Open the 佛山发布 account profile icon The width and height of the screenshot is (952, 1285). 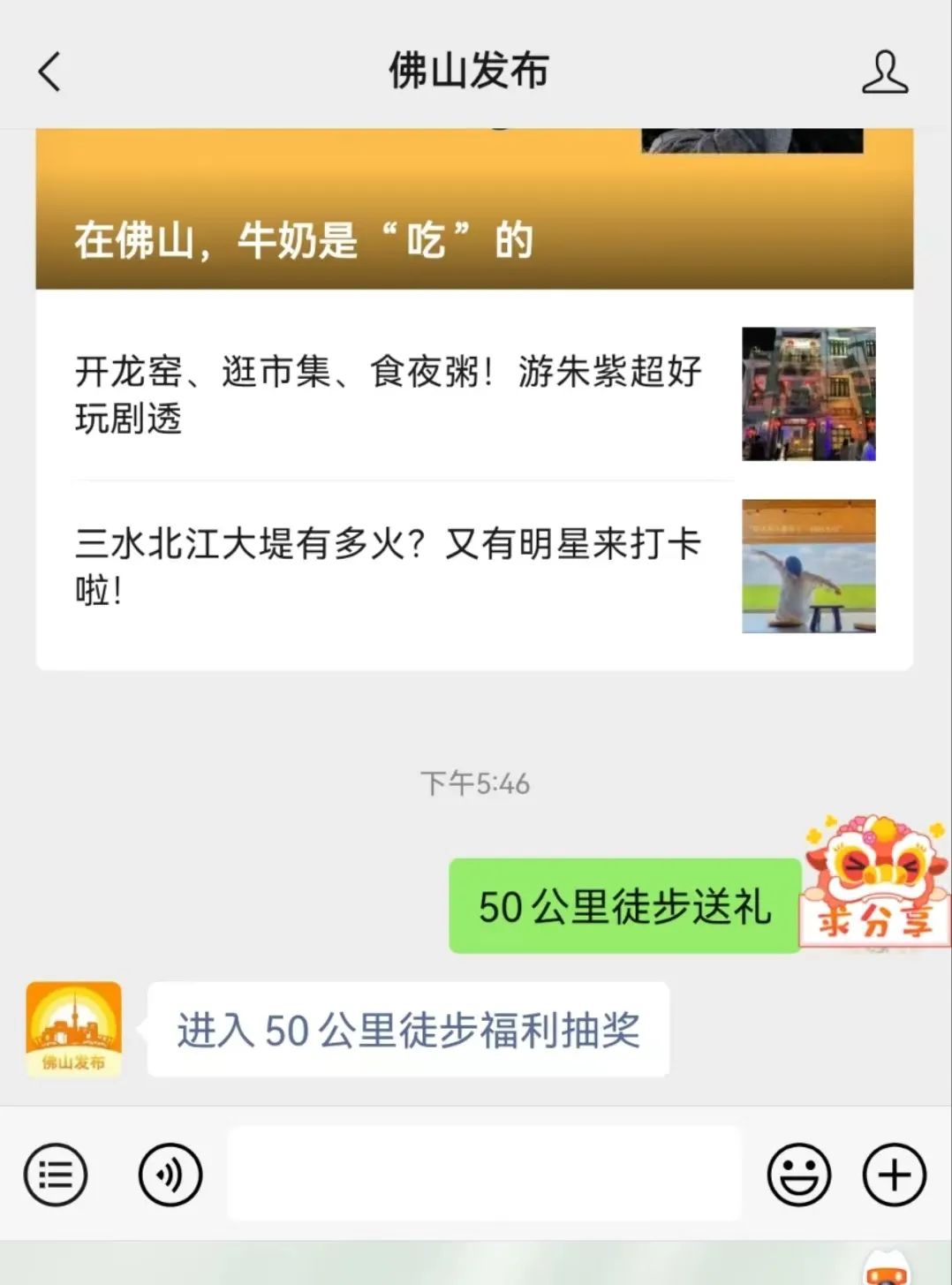pyautogui.click(x=884, y=72)
